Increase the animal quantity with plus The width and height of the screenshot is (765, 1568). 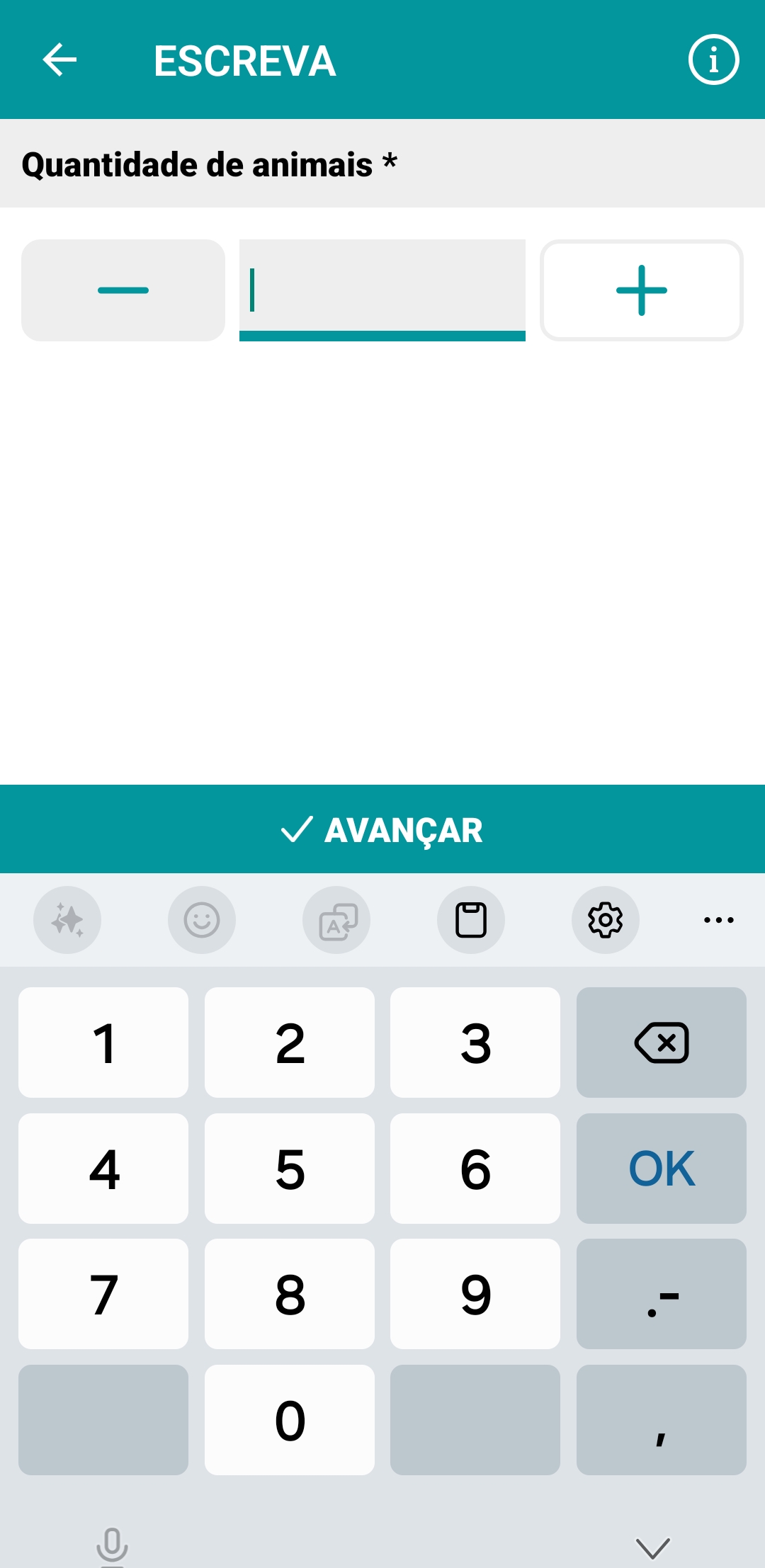click(x=641, y=290)
